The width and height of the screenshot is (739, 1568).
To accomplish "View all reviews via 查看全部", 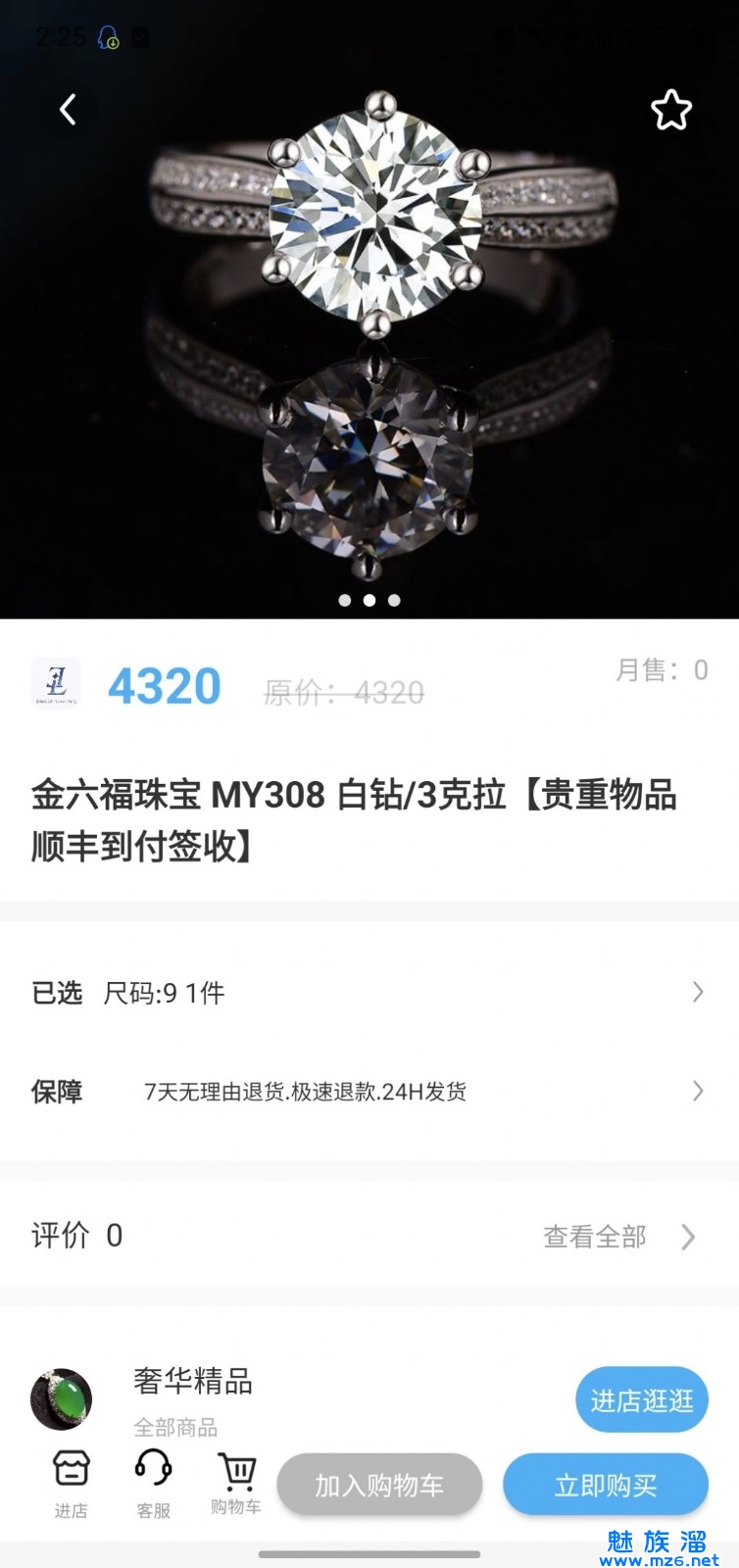I will pos(617,1237).
